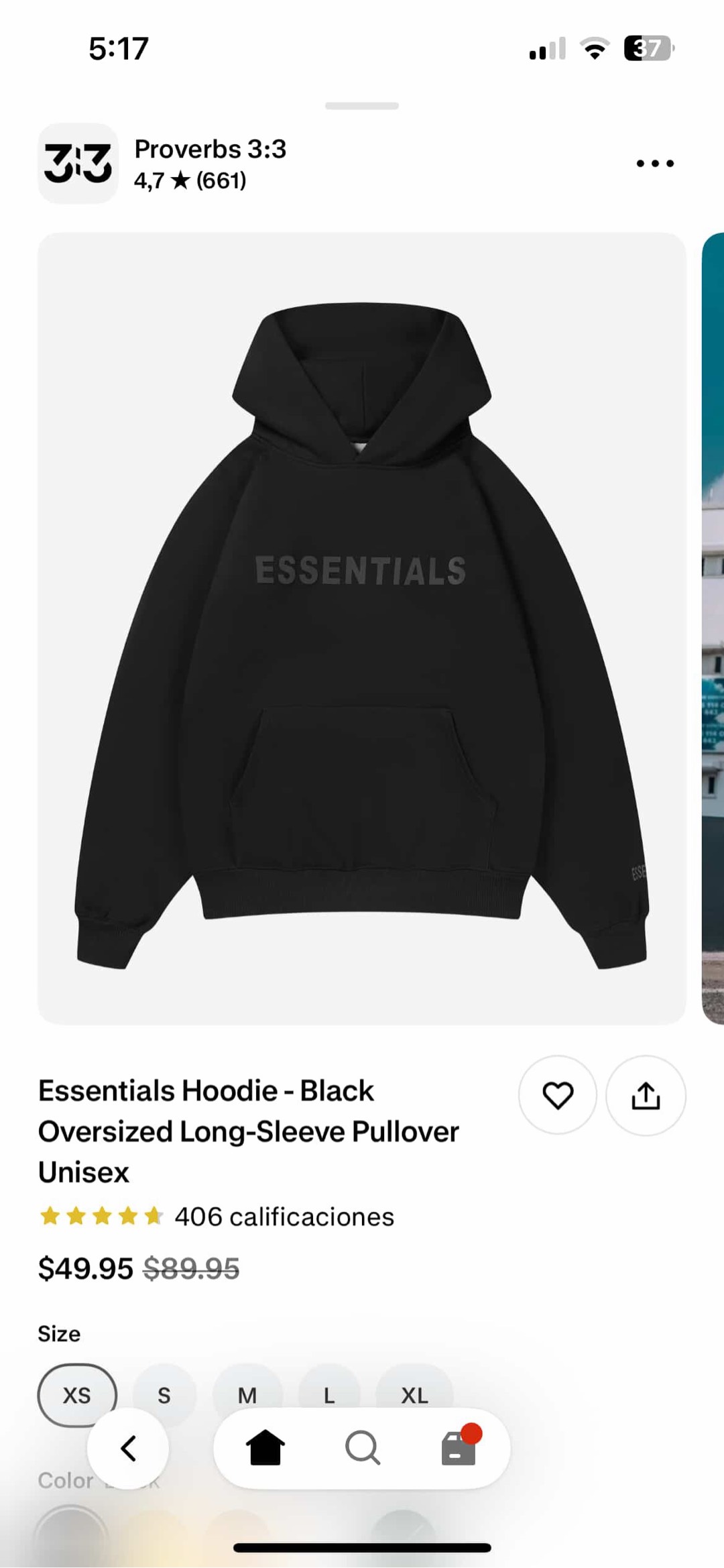Share this Essentials Hoodie listing
The image size is (724, 1568).
(x=646, y=1095)
